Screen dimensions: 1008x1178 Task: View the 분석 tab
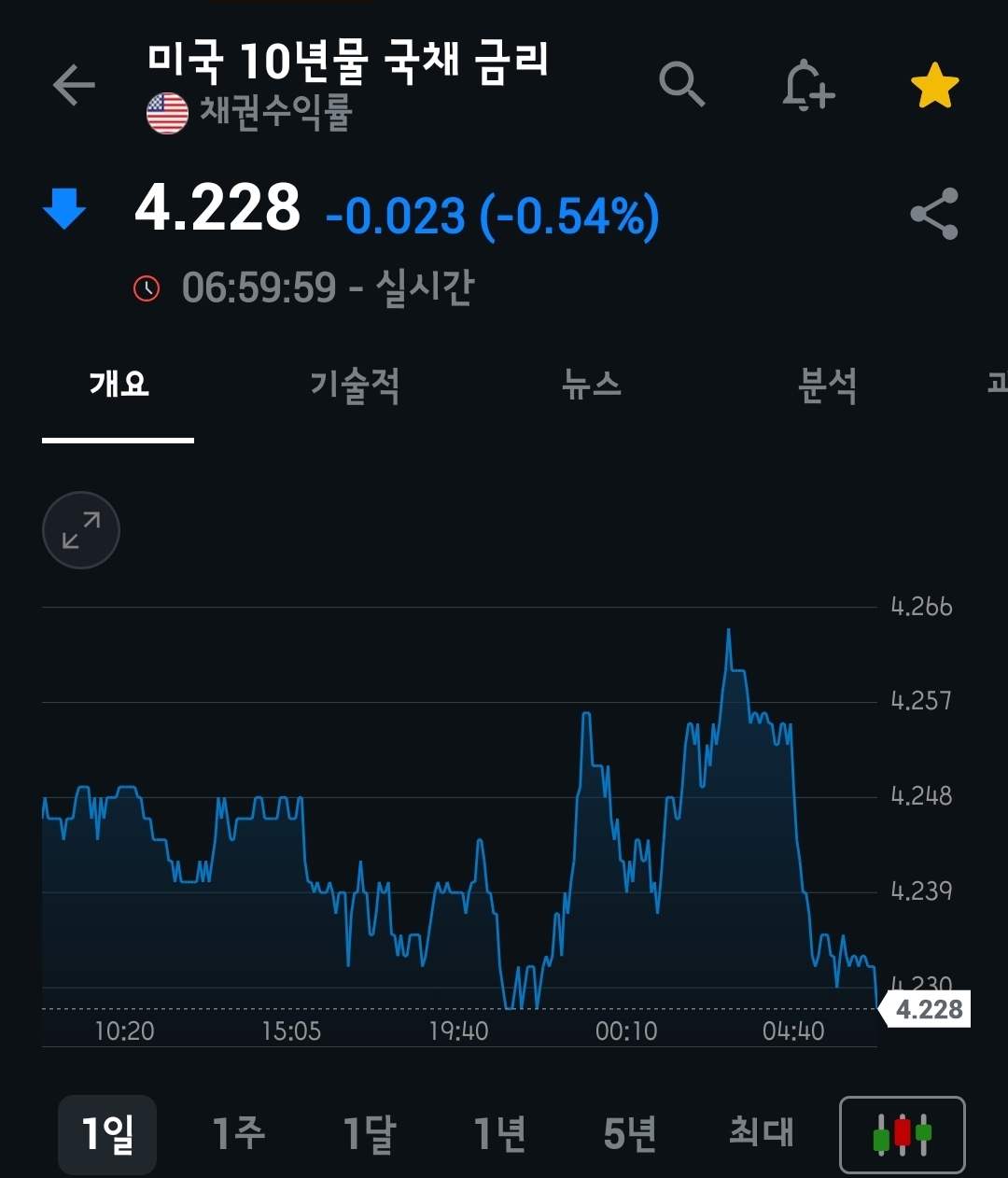(x=828, y=385)
